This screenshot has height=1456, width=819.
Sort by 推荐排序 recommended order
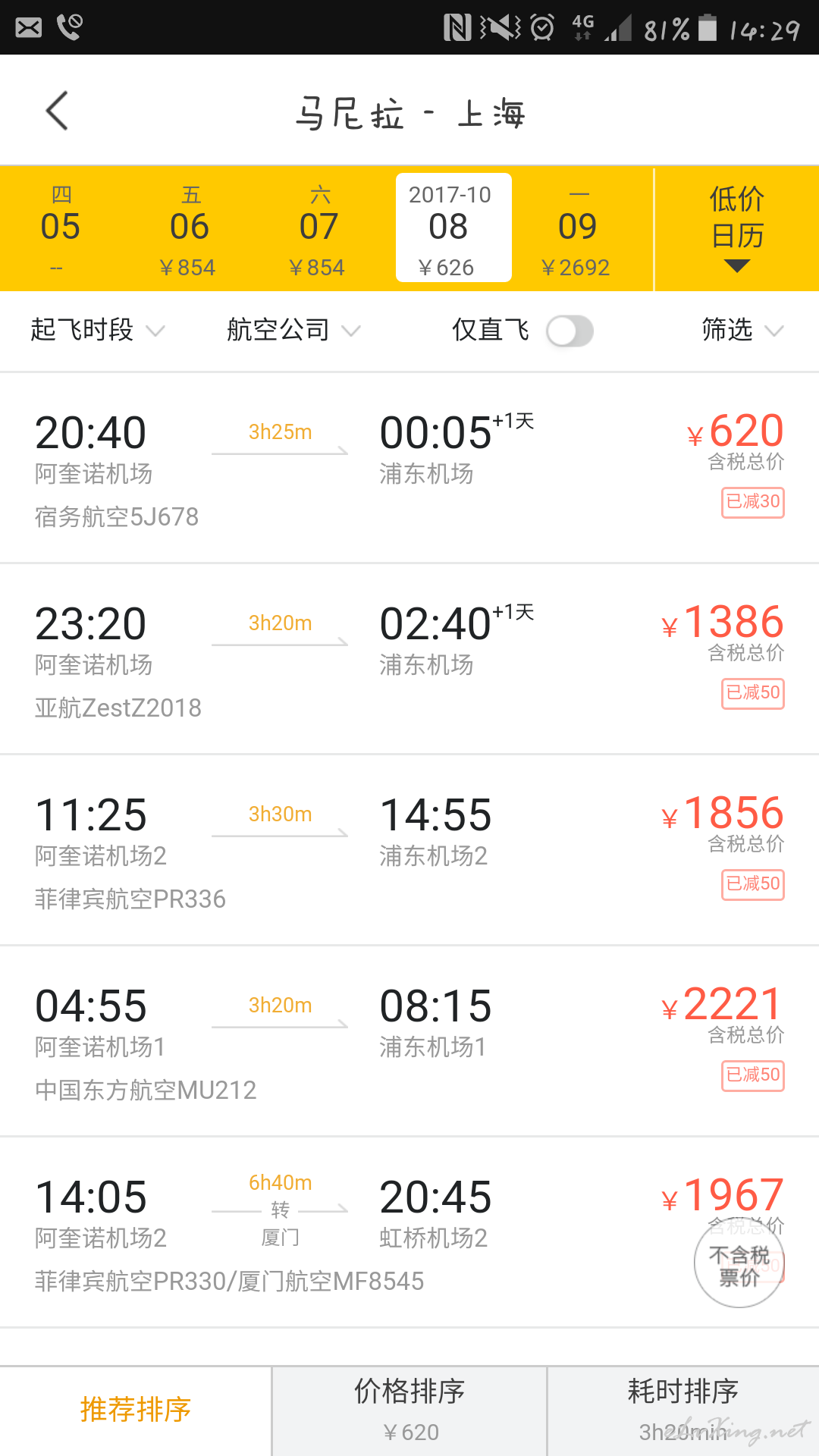tap(136, 1410)
